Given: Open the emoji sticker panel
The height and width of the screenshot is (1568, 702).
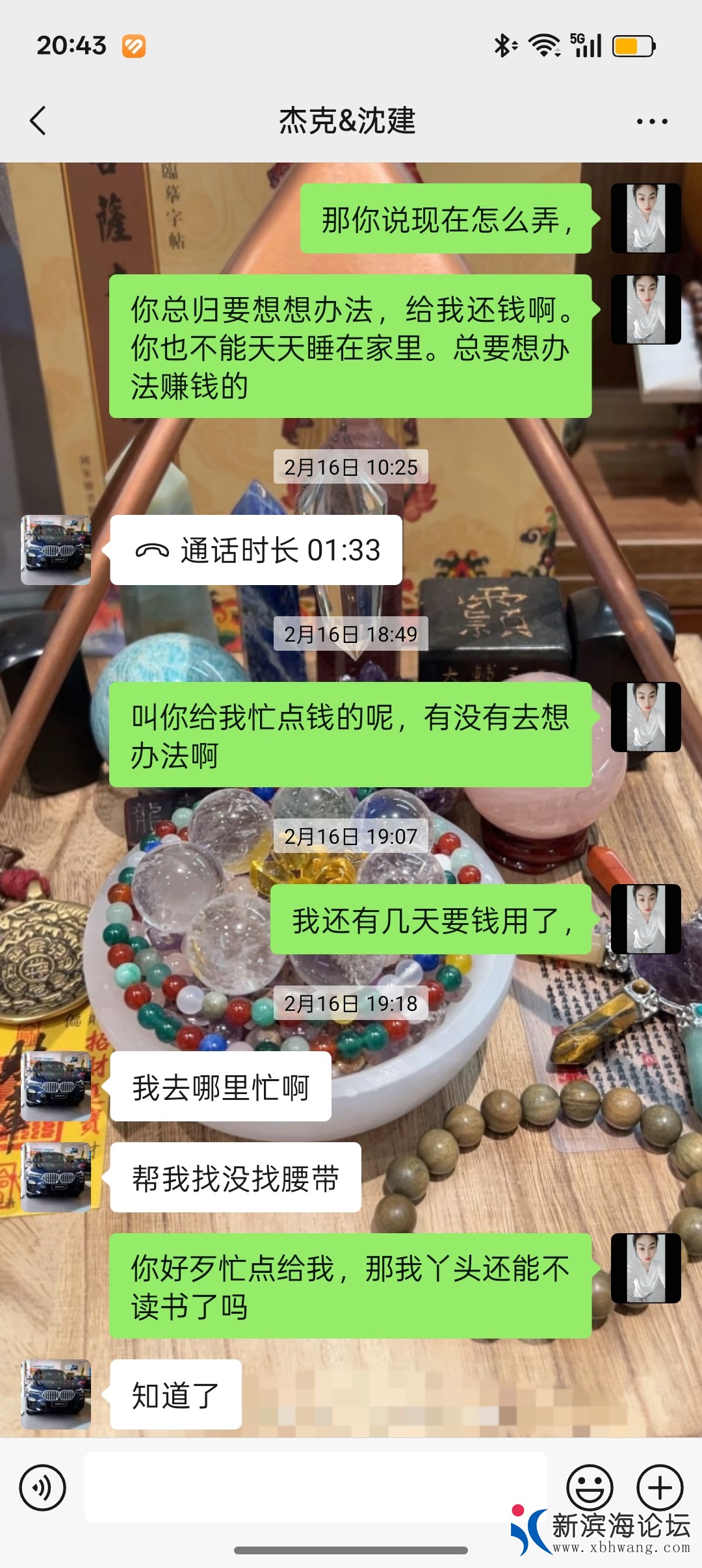Looking at the screenshot, I should click(590, 1487).
